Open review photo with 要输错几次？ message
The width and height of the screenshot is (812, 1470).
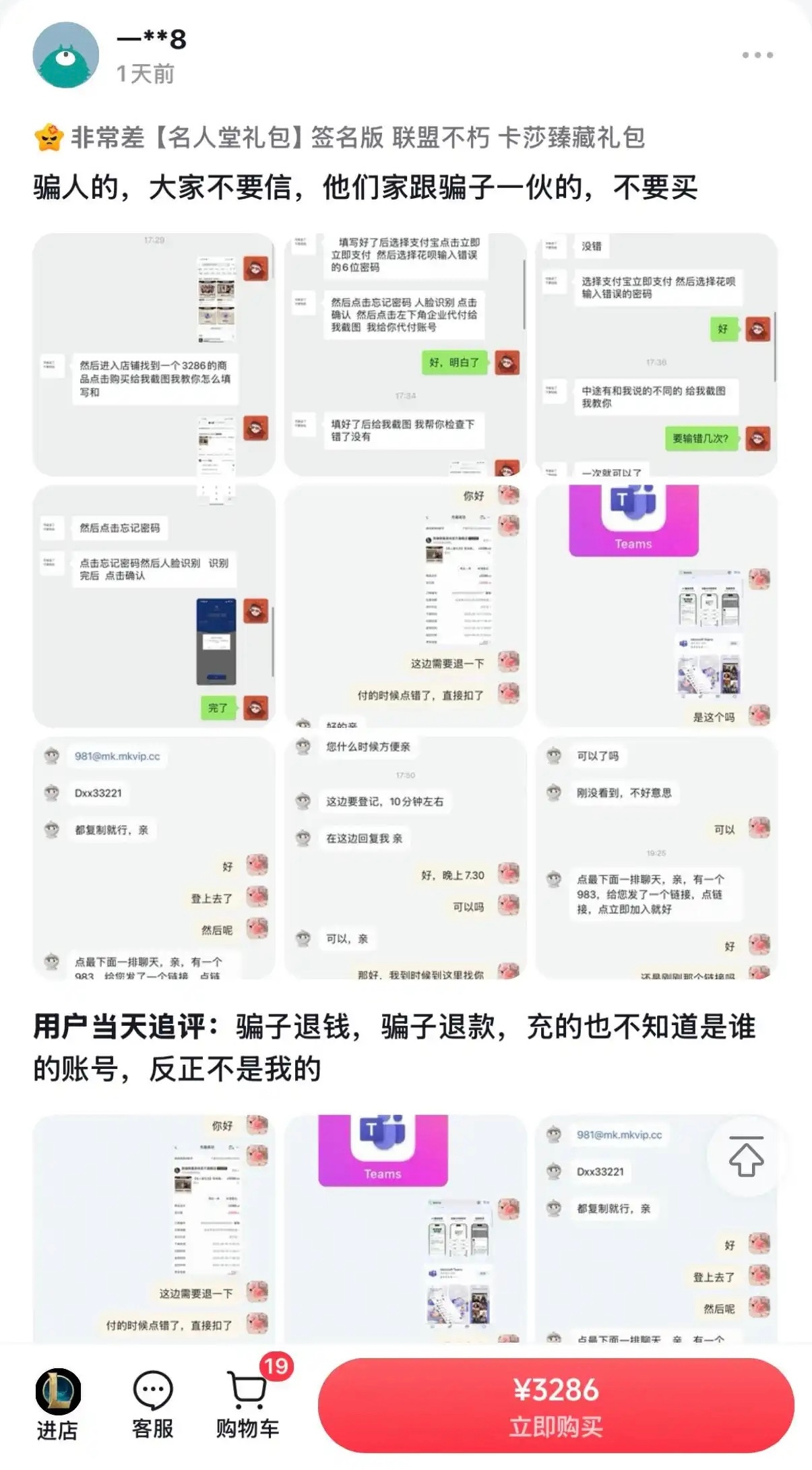click(x=656, y=355)
